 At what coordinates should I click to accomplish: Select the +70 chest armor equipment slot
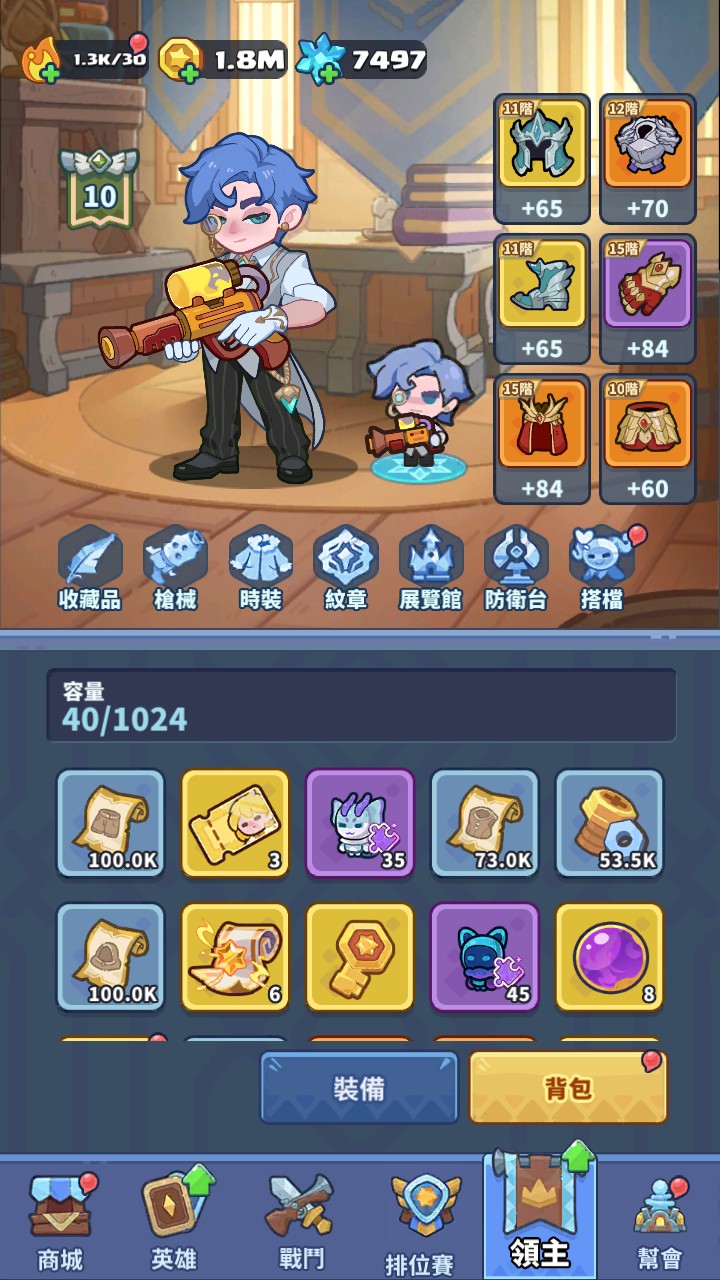click(647, 159)
